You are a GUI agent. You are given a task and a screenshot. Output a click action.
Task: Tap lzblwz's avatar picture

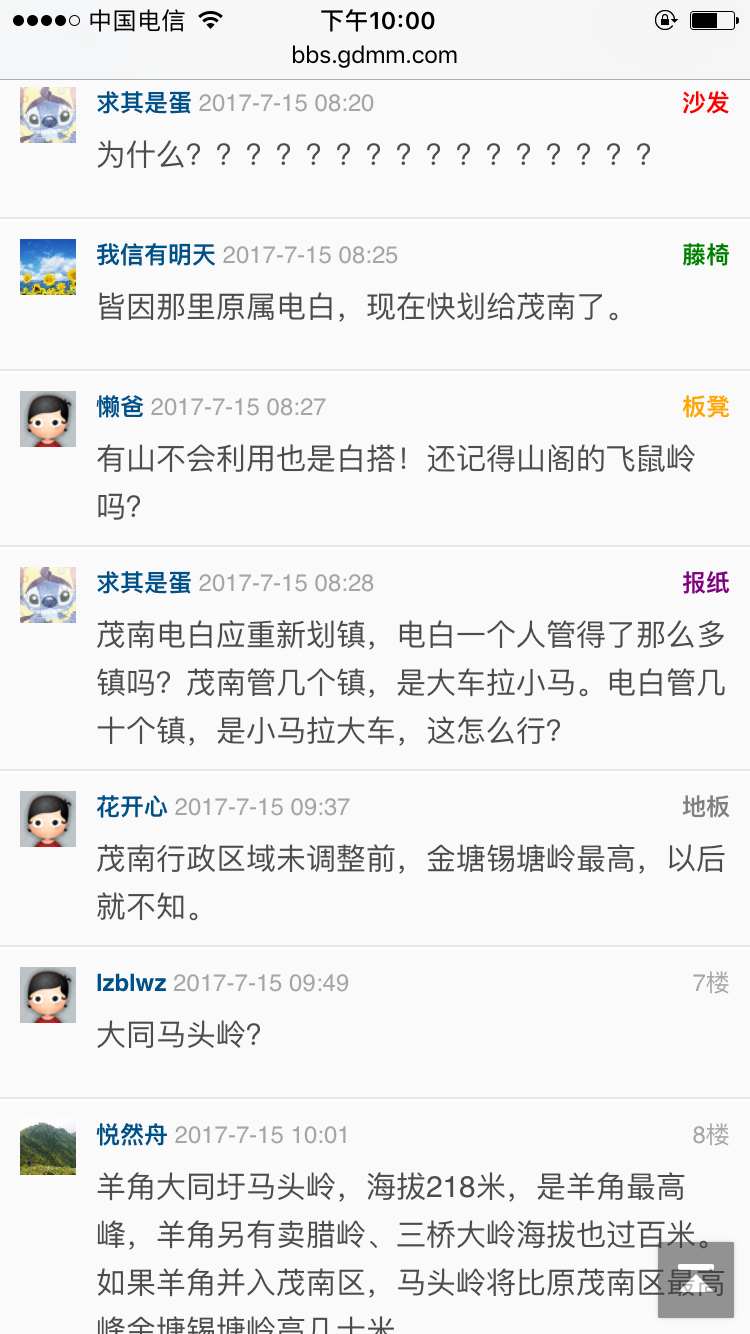tap(48, 995)
